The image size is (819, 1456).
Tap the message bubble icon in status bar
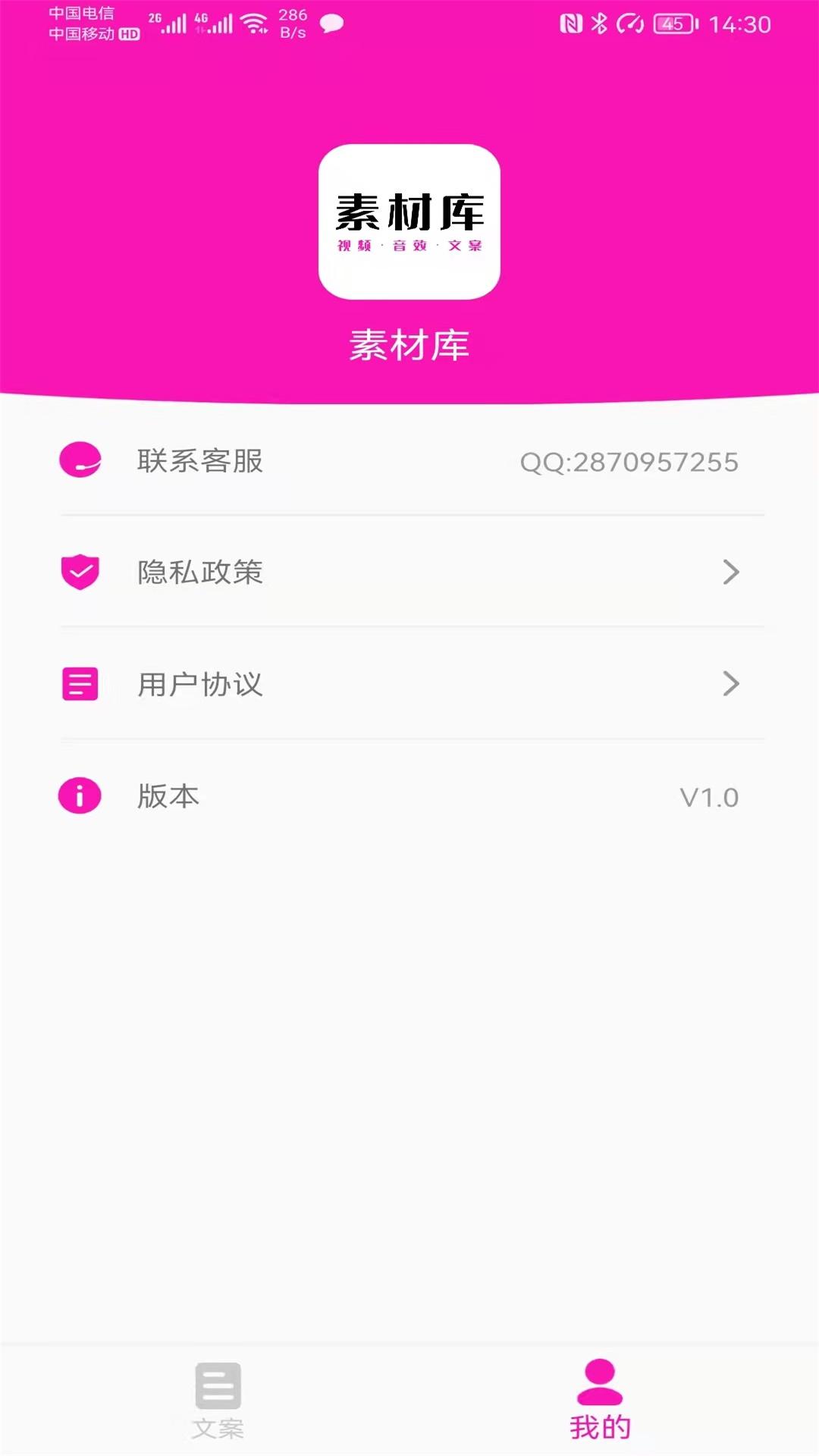(x=329, y=24)
